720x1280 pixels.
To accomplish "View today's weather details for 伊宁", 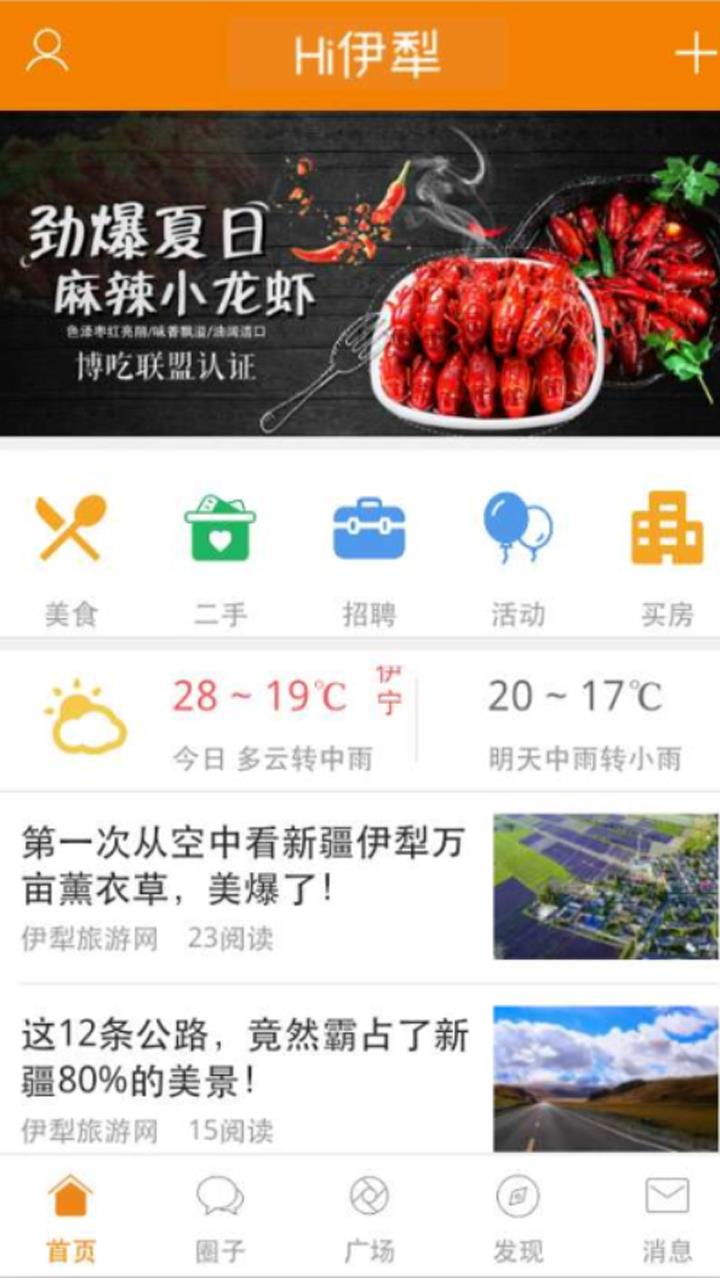I will 260,722.
